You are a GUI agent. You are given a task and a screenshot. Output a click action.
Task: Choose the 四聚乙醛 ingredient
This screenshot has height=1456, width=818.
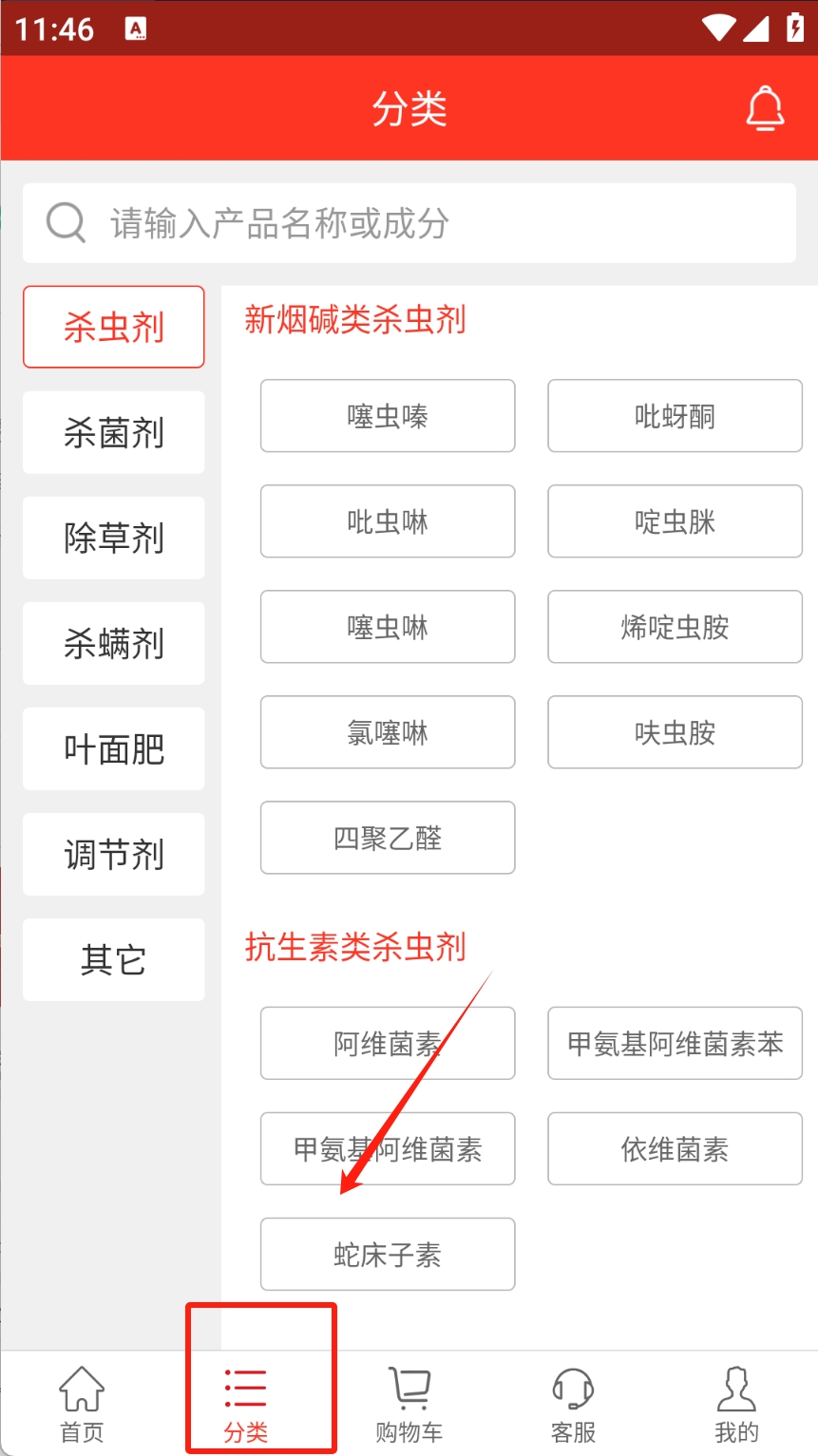[388, 838]
